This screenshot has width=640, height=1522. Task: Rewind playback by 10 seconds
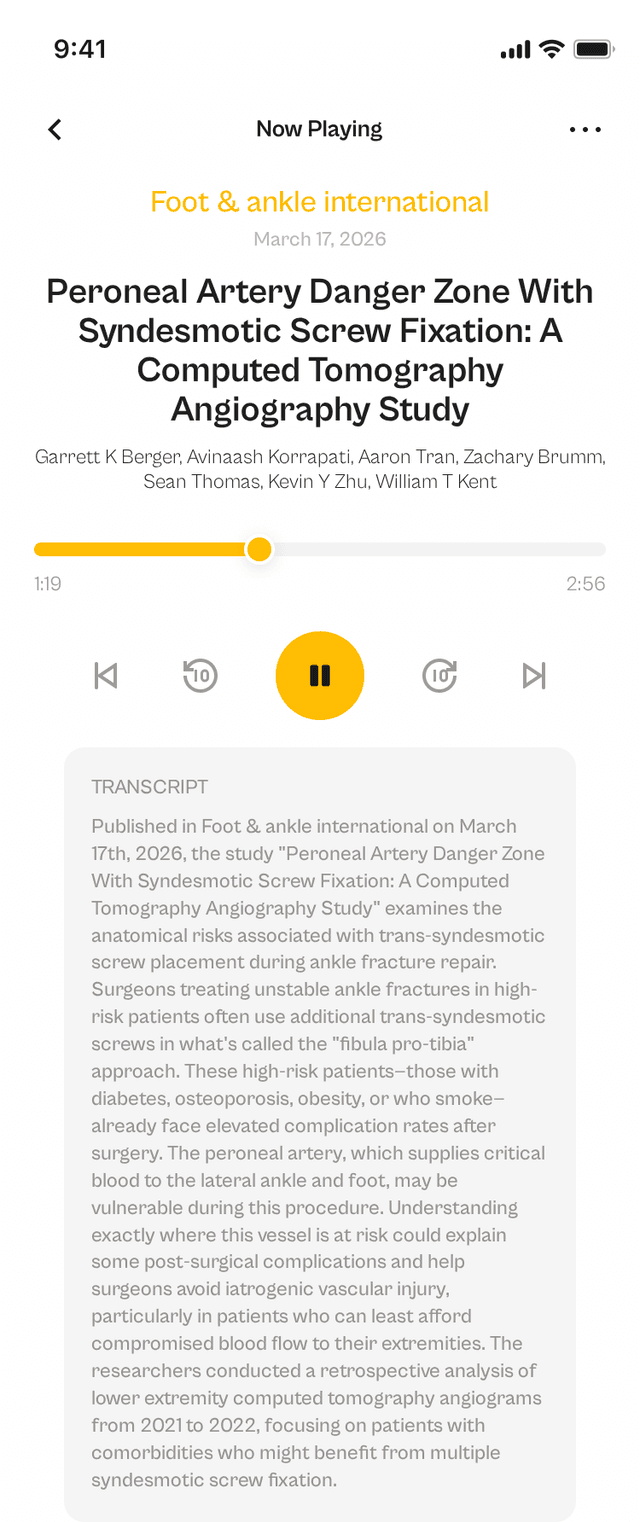pyautogui.click(x=201, y=676)
